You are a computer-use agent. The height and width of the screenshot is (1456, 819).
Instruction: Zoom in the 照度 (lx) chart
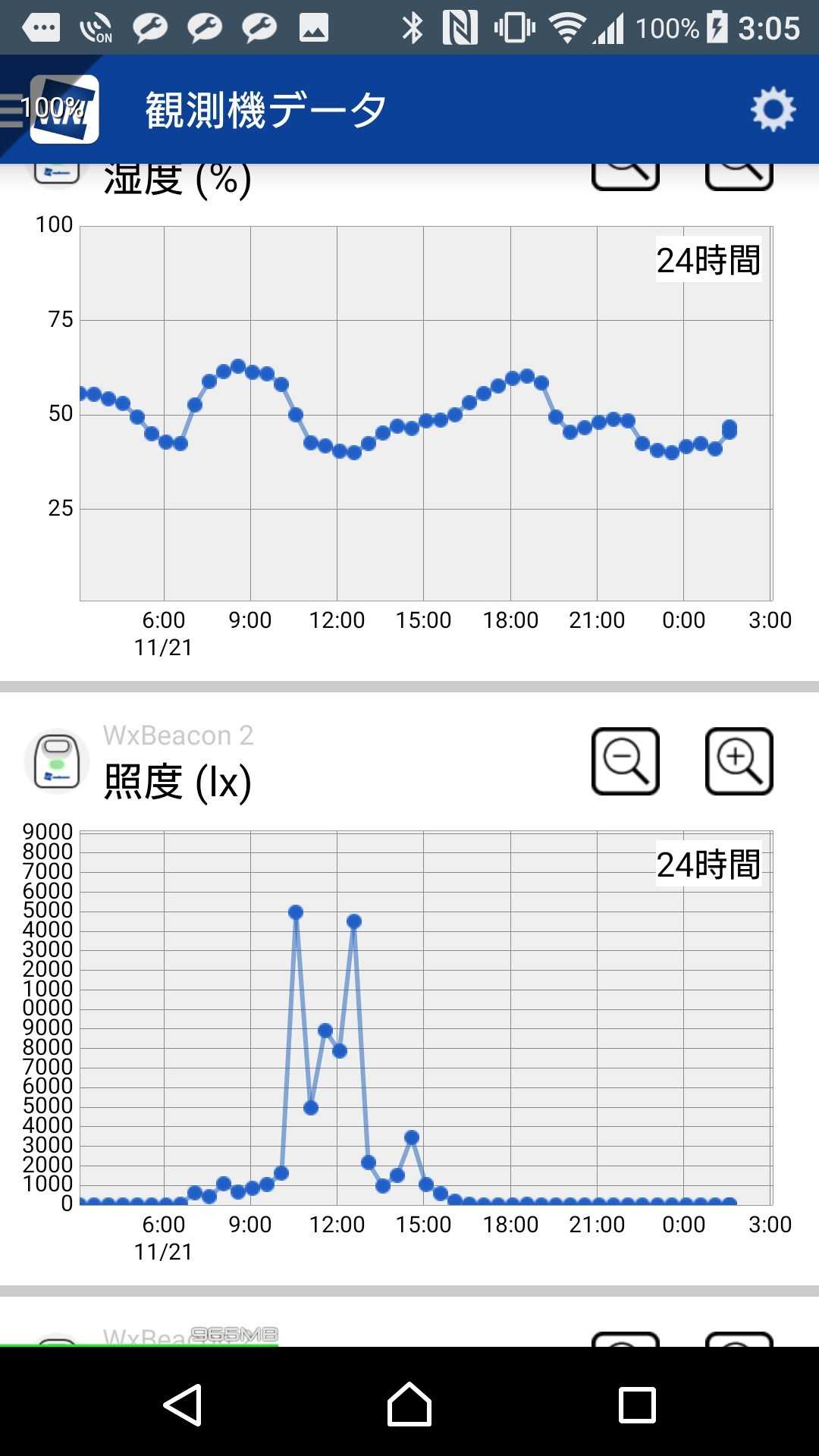(739, 761)
